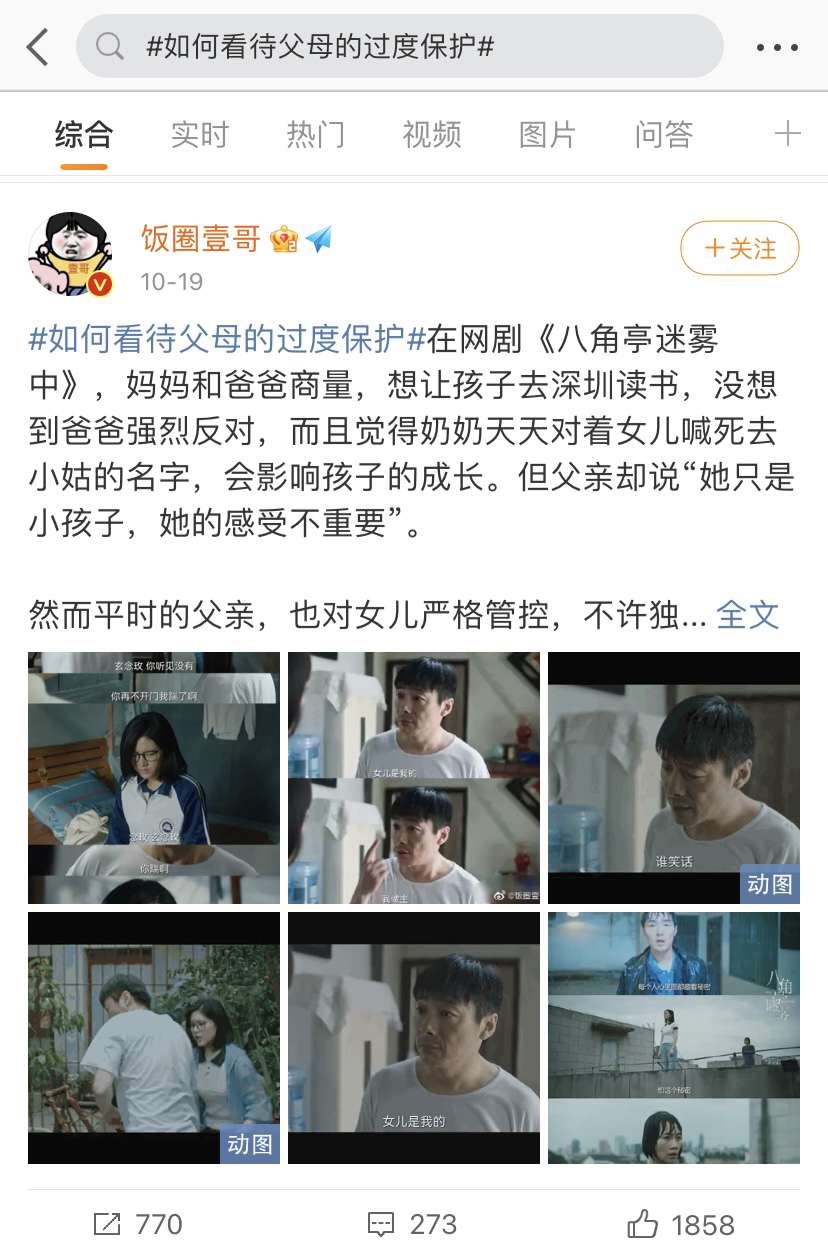Switch to the 视频 tab
The height and width of the screenshot is (1256, 828).
[x=431, y=134]
